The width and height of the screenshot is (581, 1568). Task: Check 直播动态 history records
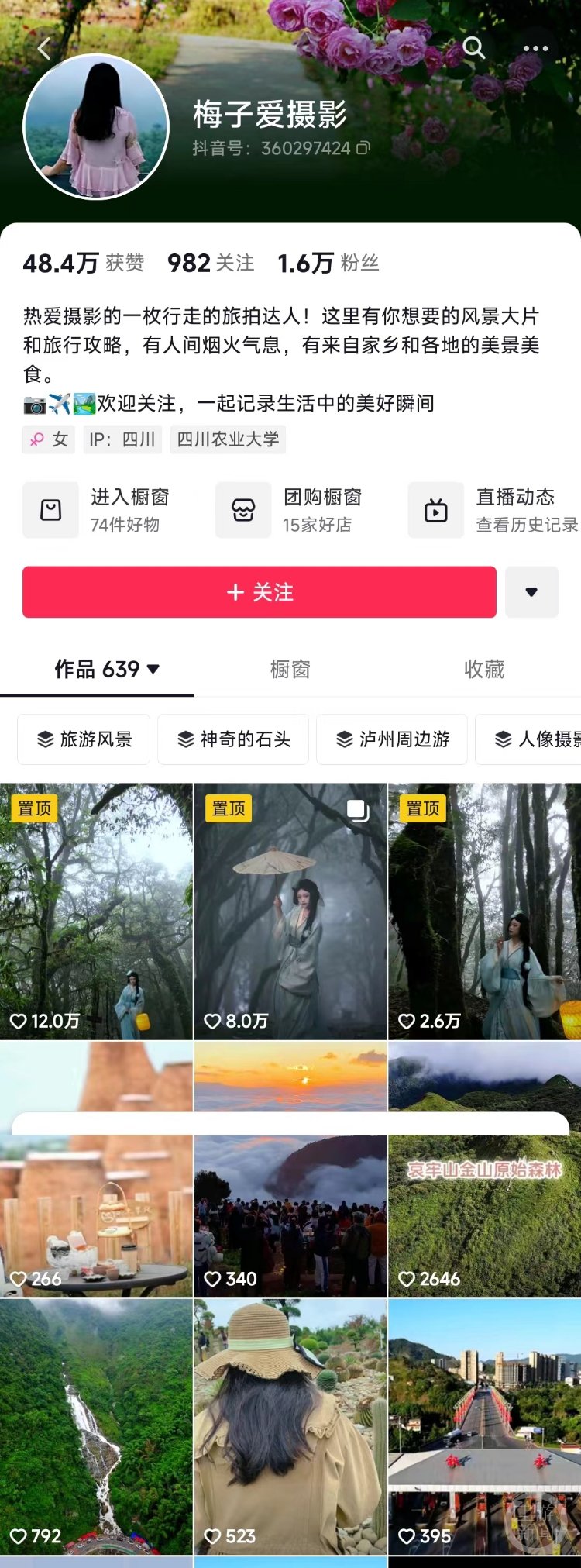(492, 509)
